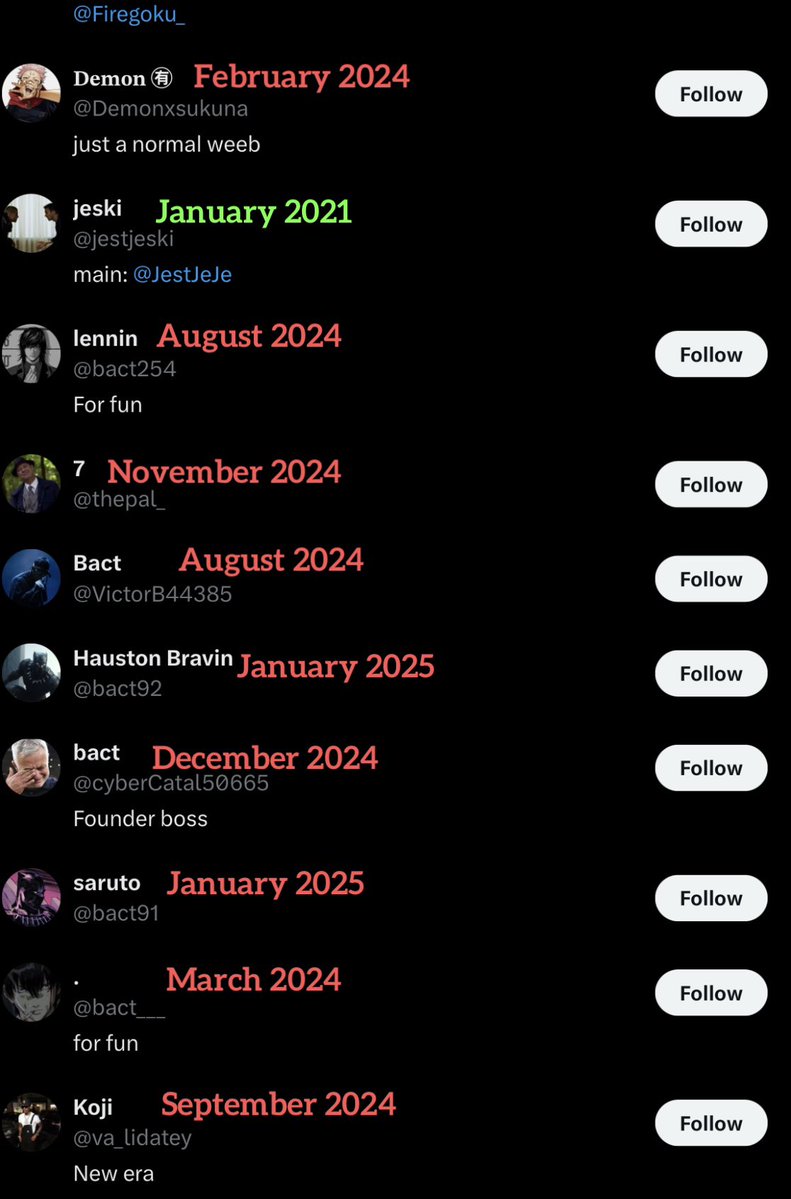Follow lennin @bact254
This screenshot has height=1199, width=791.
710,355
